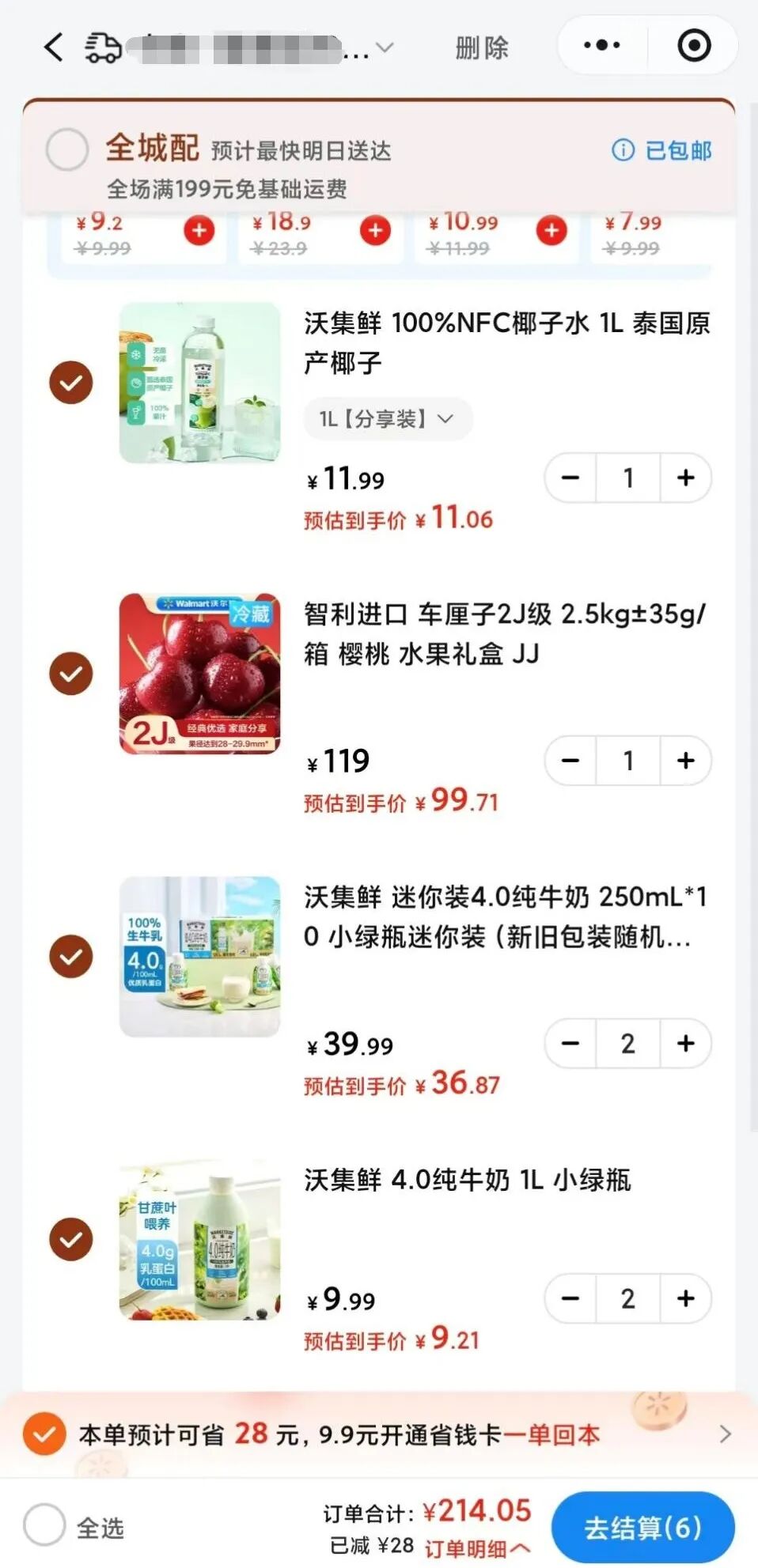The width and height of the screenshot is (758, 1568).
Task: Open the 已包邮 shipping info
Action: [661, 150]
